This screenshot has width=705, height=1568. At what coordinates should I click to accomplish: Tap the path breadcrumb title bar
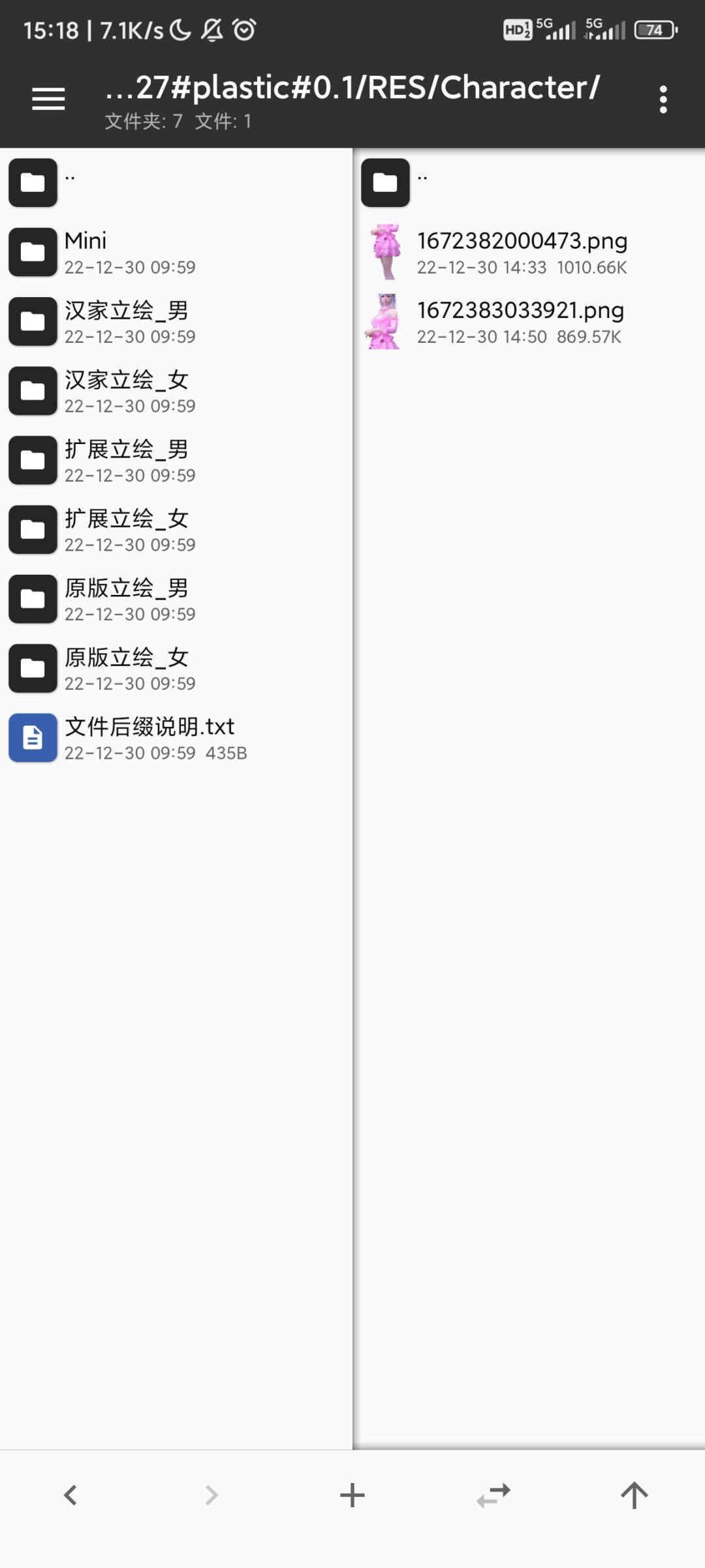352,88
